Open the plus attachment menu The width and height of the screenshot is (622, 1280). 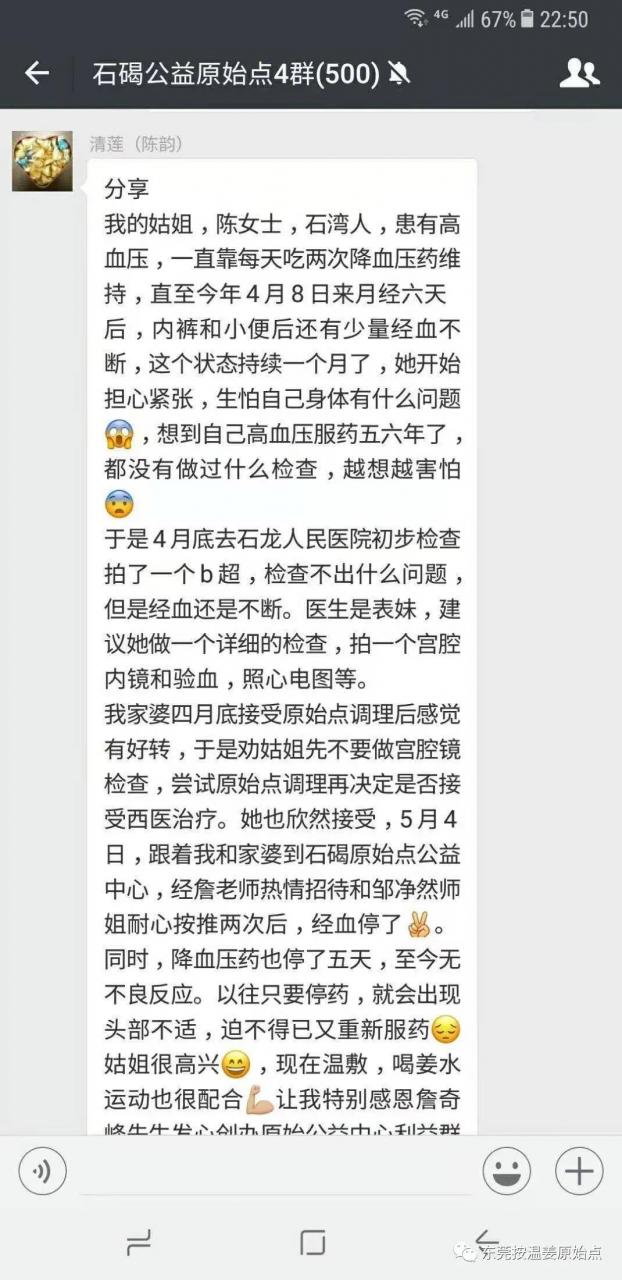click(x=579, y=1171)
